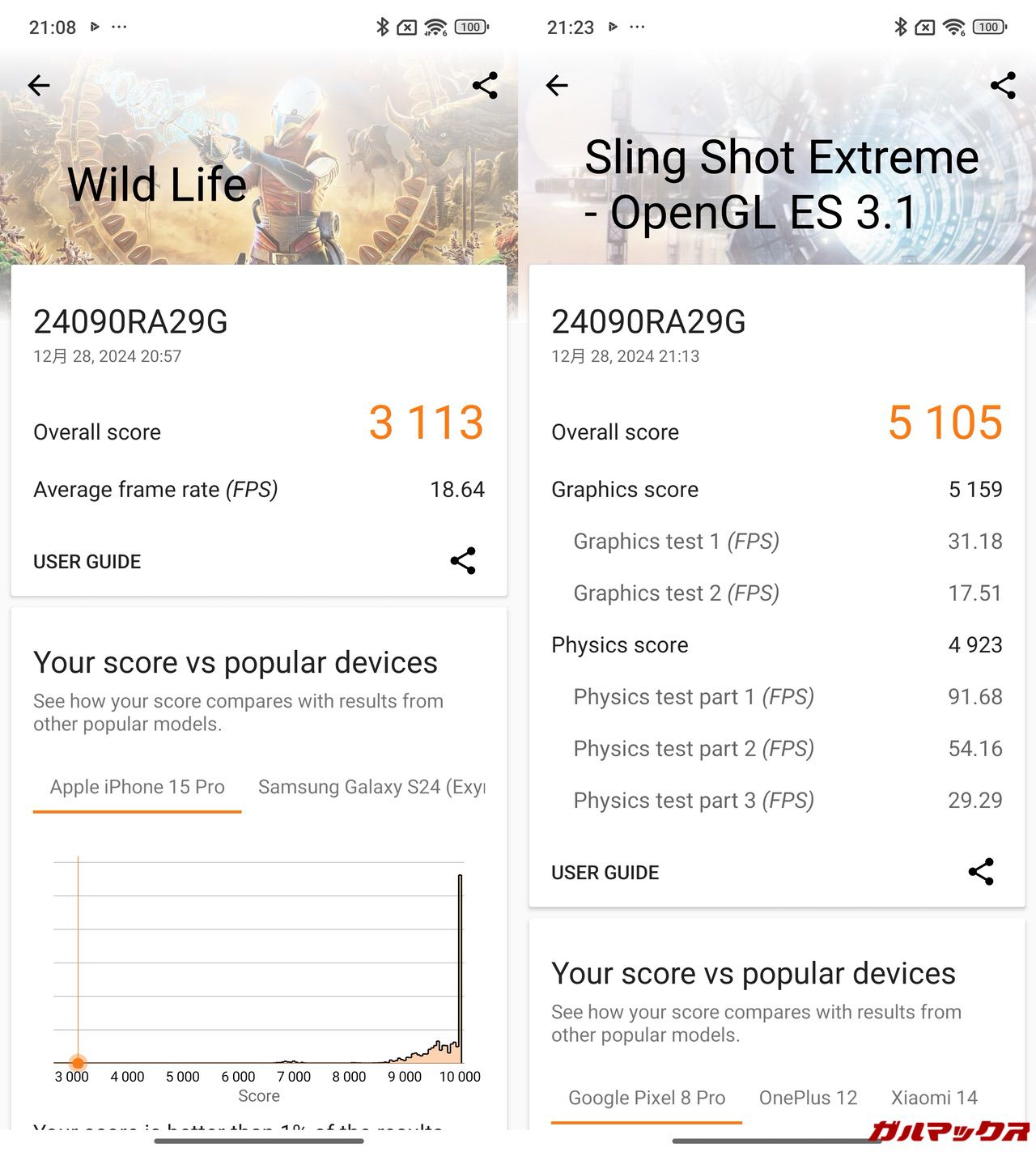The height and width of the screenshot is (1152, 1036).
Task: Switch to the OnePlus 12 comparison tab
Action: pyautogui.click(x=808, y=1098)
